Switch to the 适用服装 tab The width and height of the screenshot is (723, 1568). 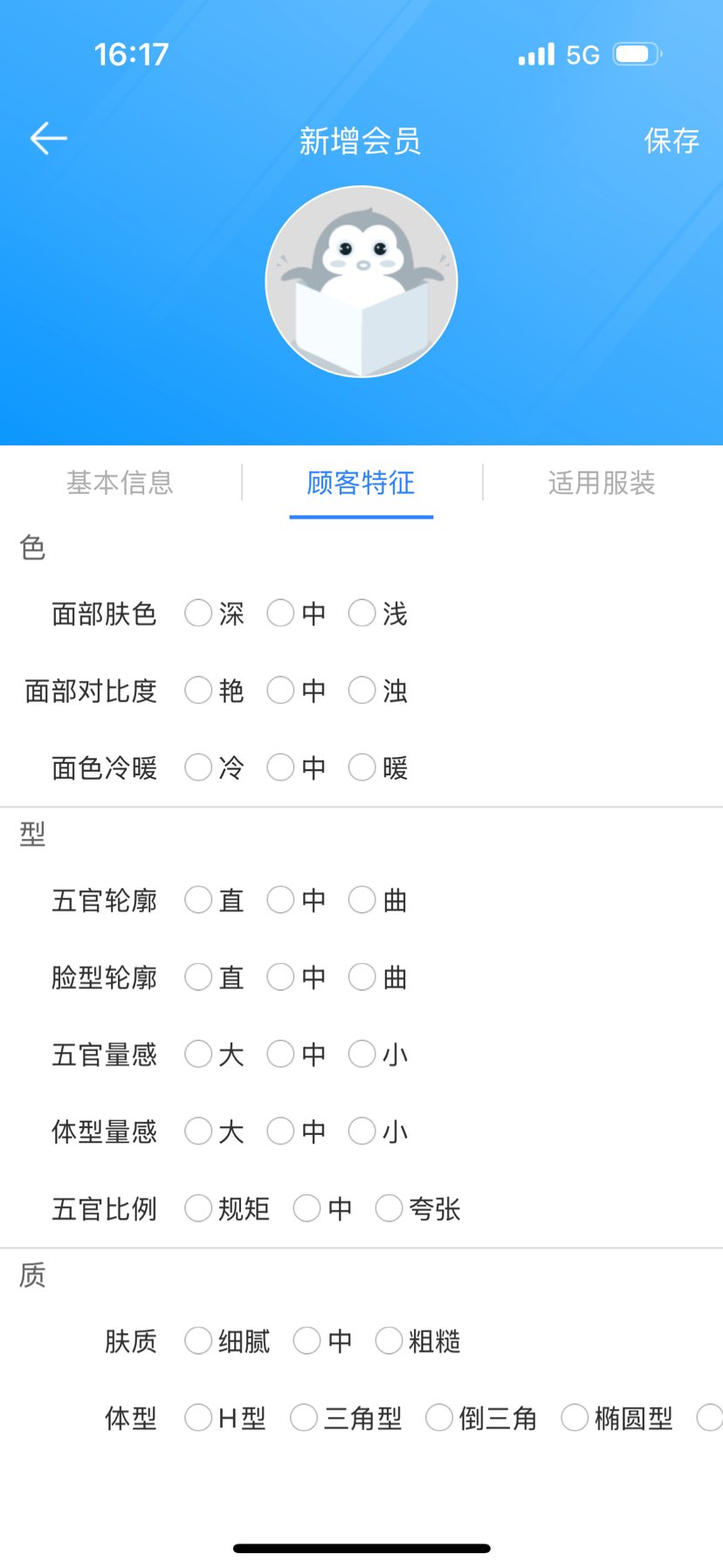click(x=602, y=483)
